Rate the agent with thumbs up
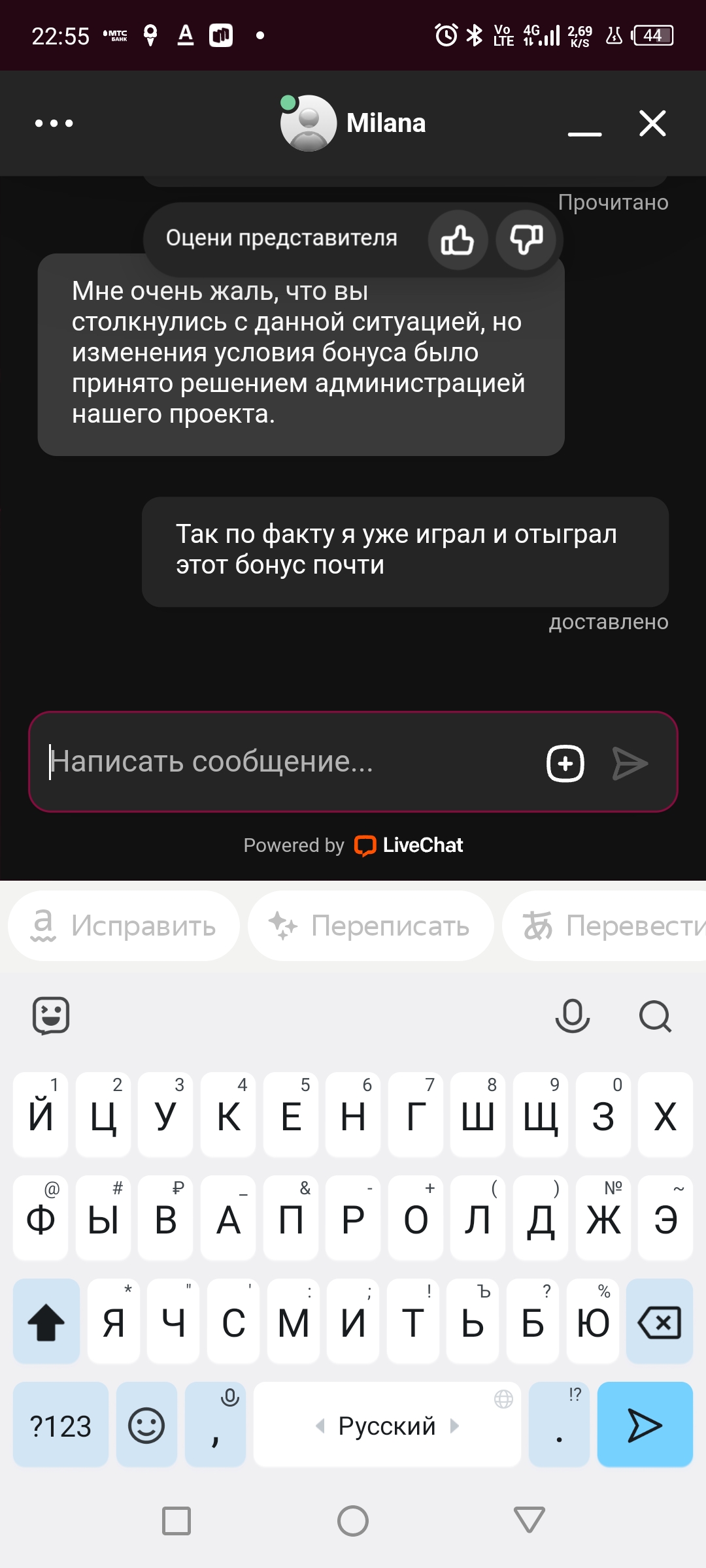This screenshot has width=706, height=1568. tap(458, 240)
